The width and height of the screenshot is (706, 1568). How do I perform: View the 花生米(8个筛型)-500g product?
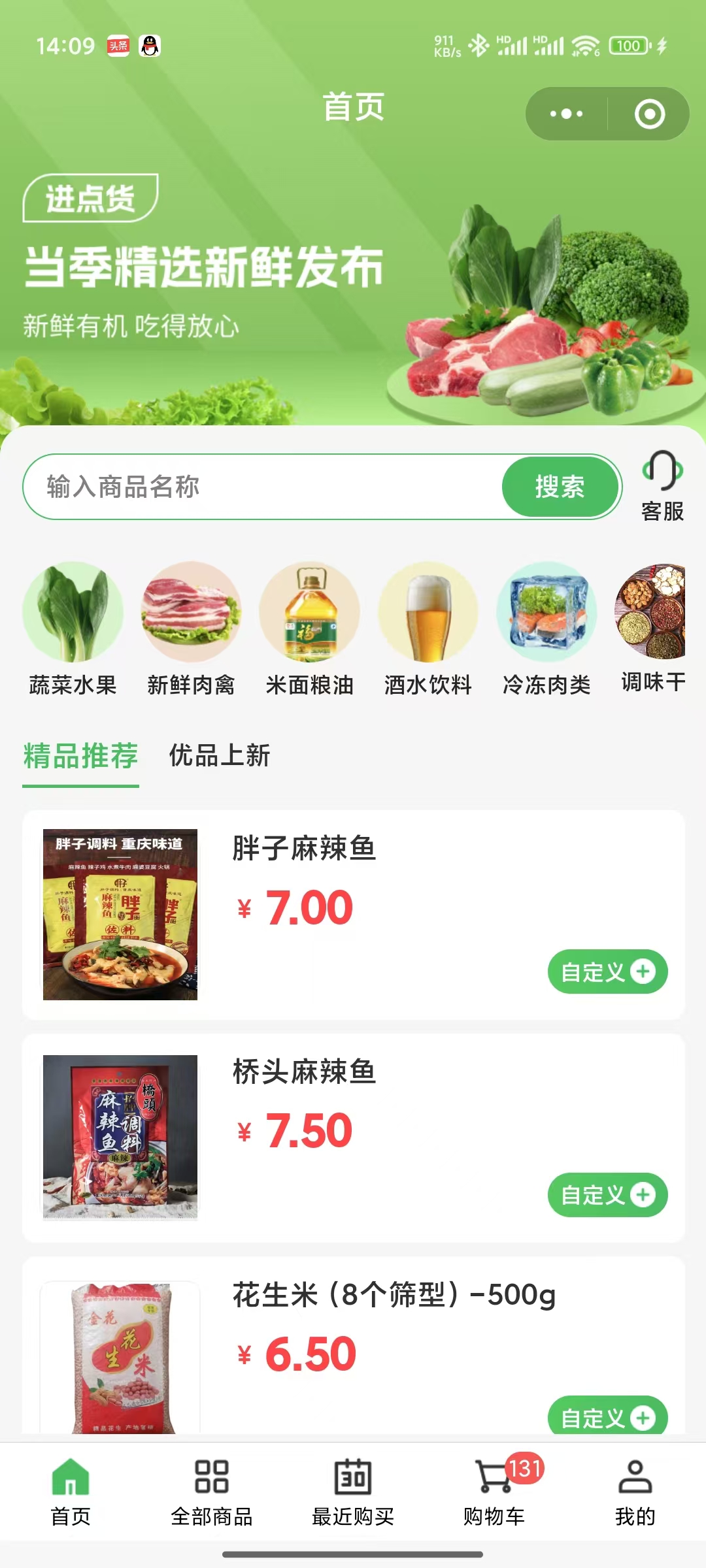[394, 1295]
